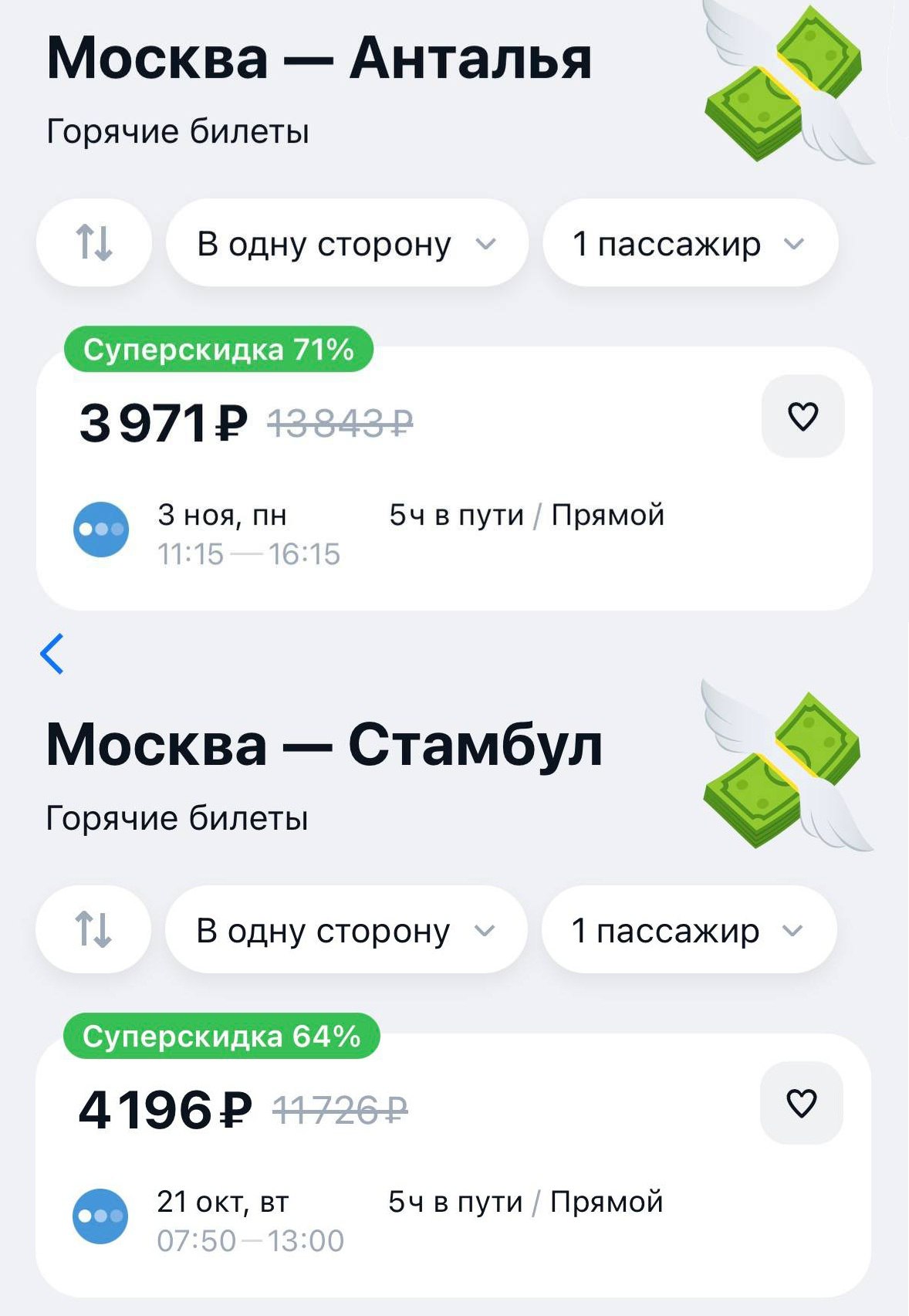The image size is (909, 1316).
Task: Swap direction for Москва — Анталья route
Action: coord(94,243)
